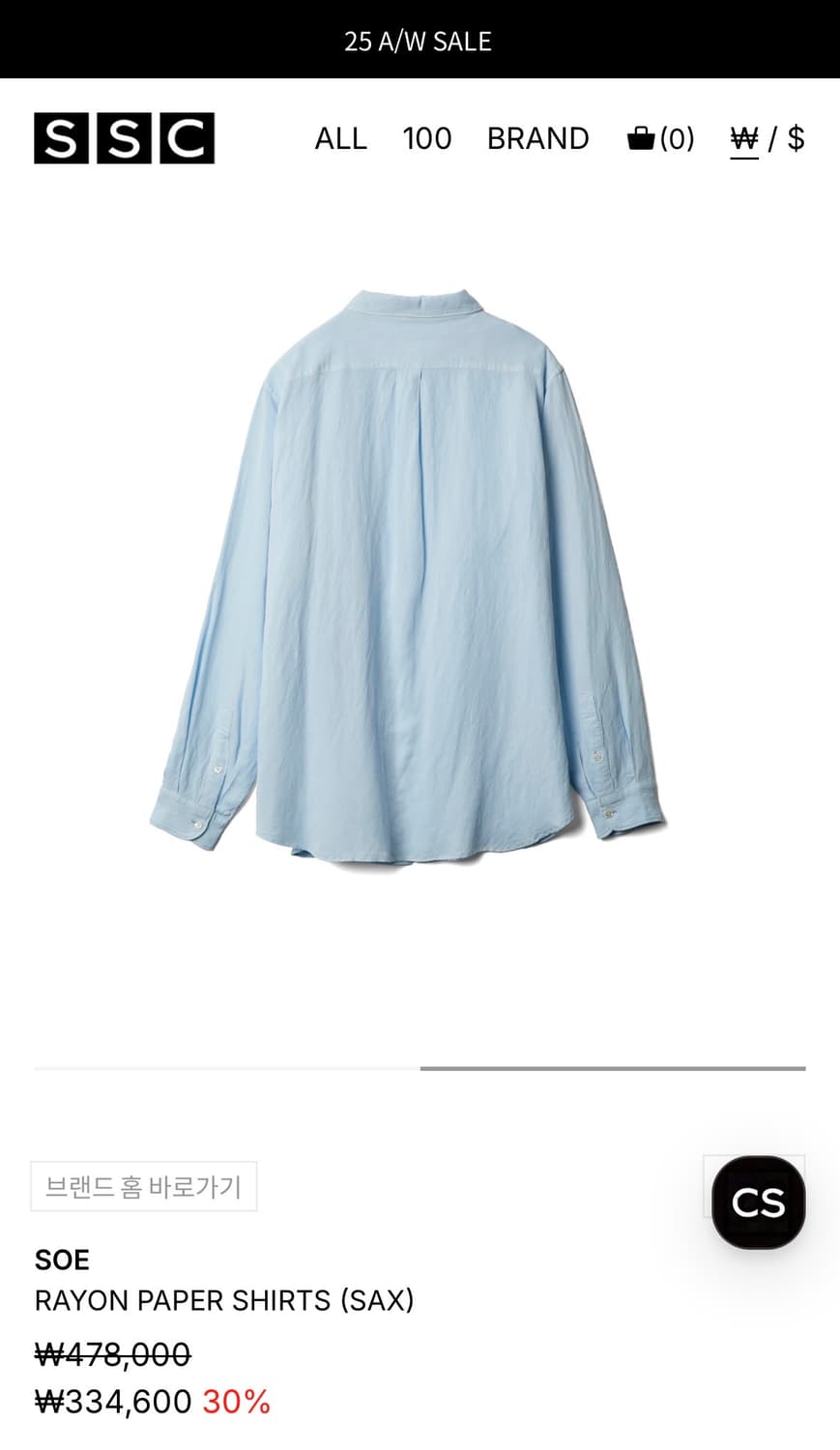Open the 25 A/W SALE banner

[420, 41]
